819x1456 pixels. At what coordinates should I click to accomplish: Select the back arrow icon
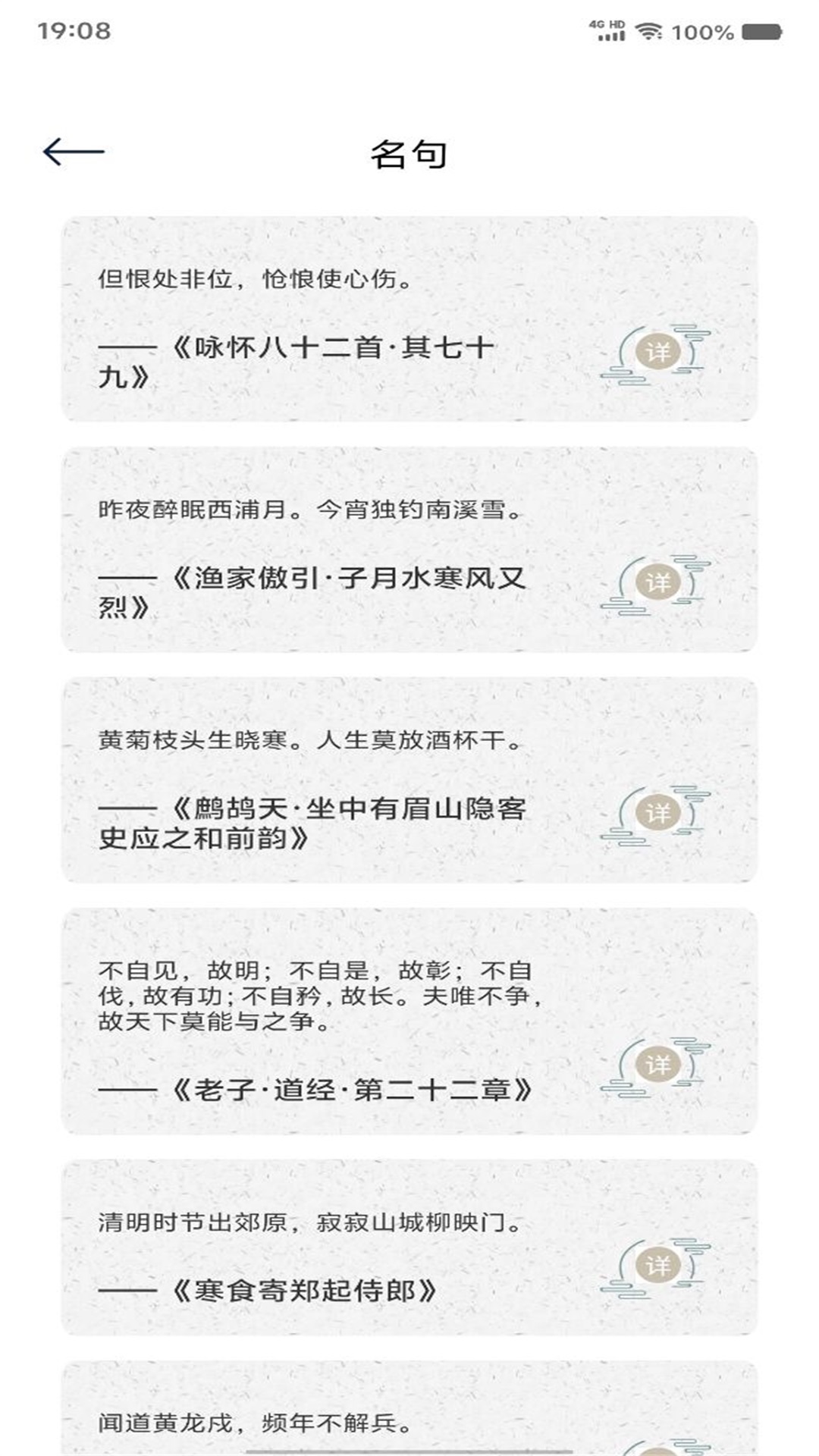point(74,152)
